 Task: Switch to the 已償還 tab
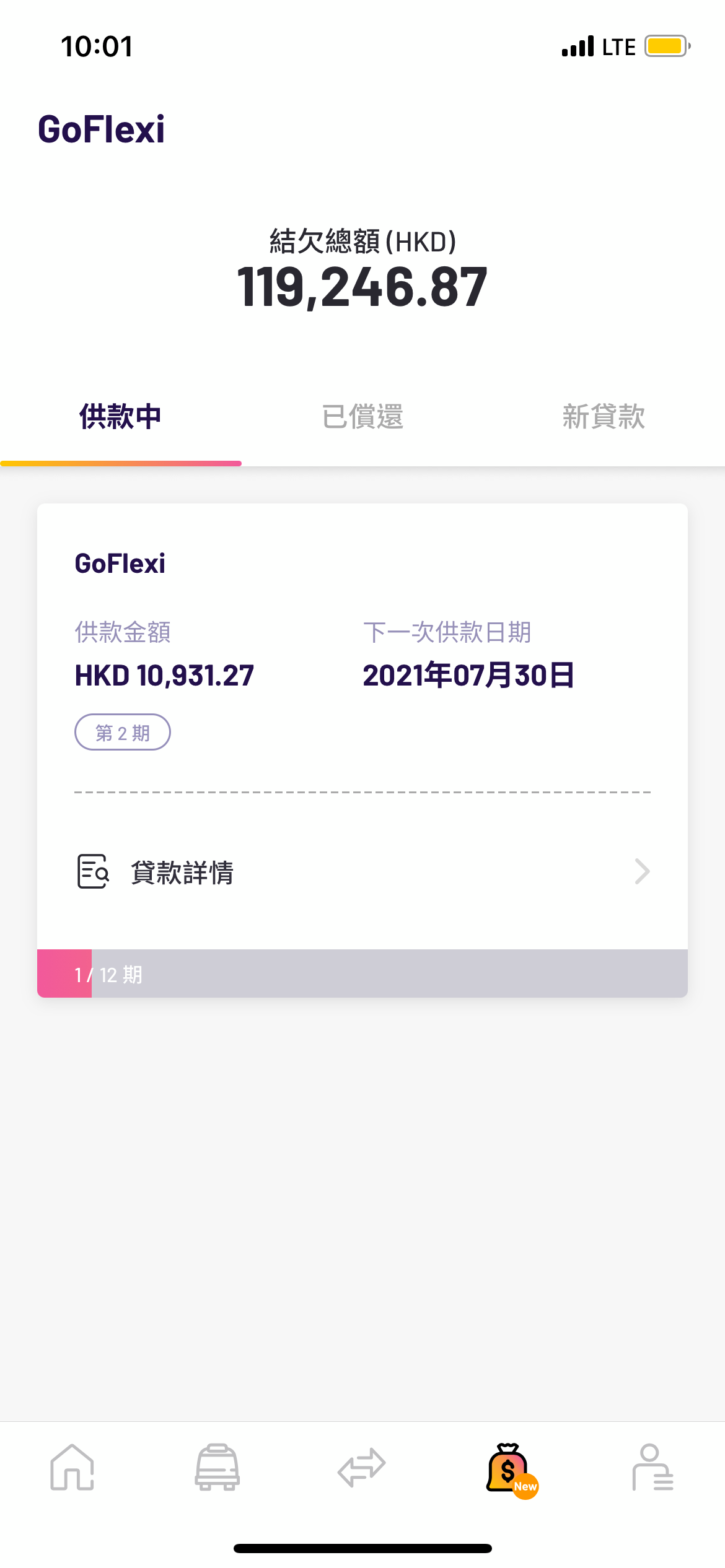coord(362,417)
